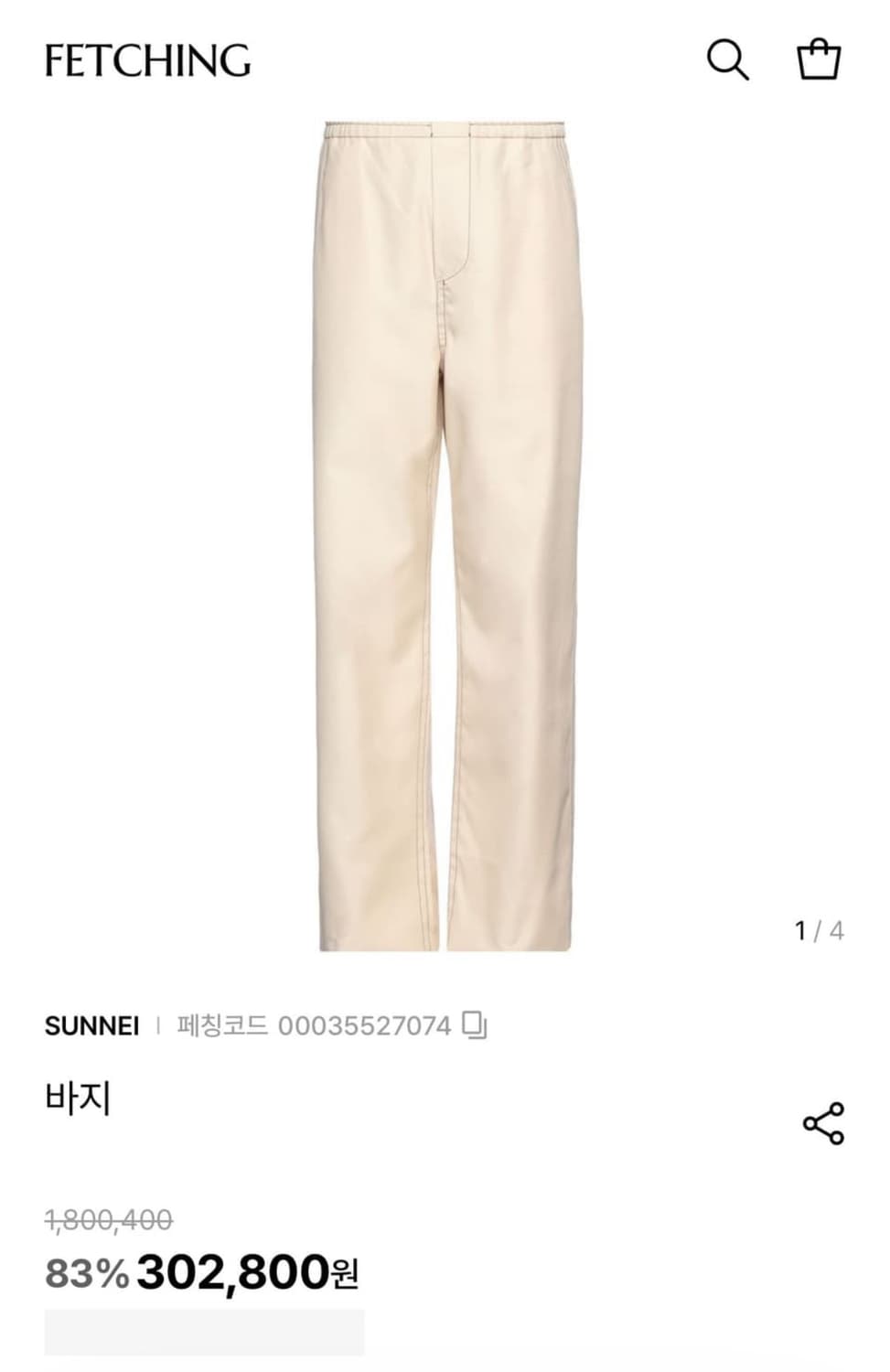
Task: Tap the search icon to find products
Action: [728, 61]
